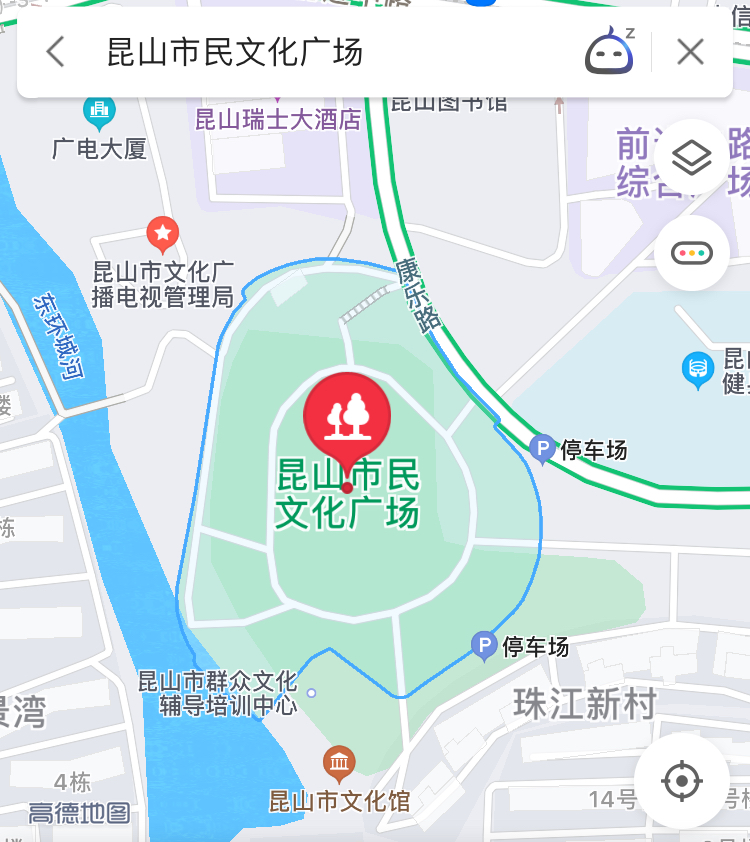Tap the 停车场 marker near 珠江新村
750x842 pixels.
point(484,647)
